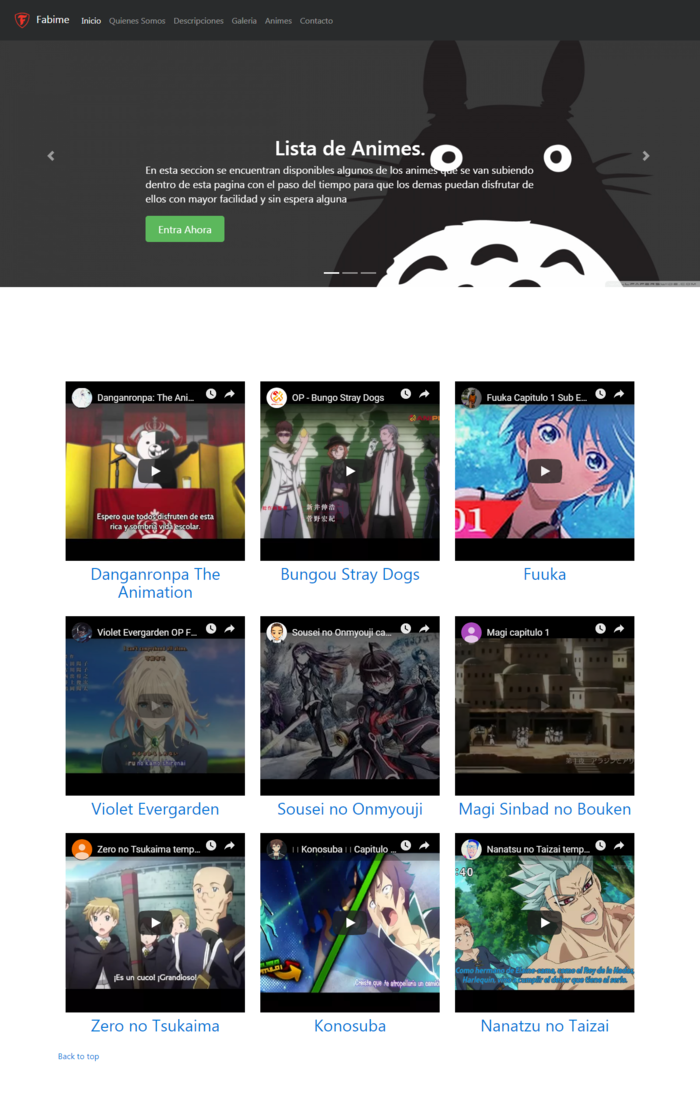The width and height of the screenshot is (700, 1095).
Task: Play the Sousei no Onmyouji video
Action: click(350, 706)
